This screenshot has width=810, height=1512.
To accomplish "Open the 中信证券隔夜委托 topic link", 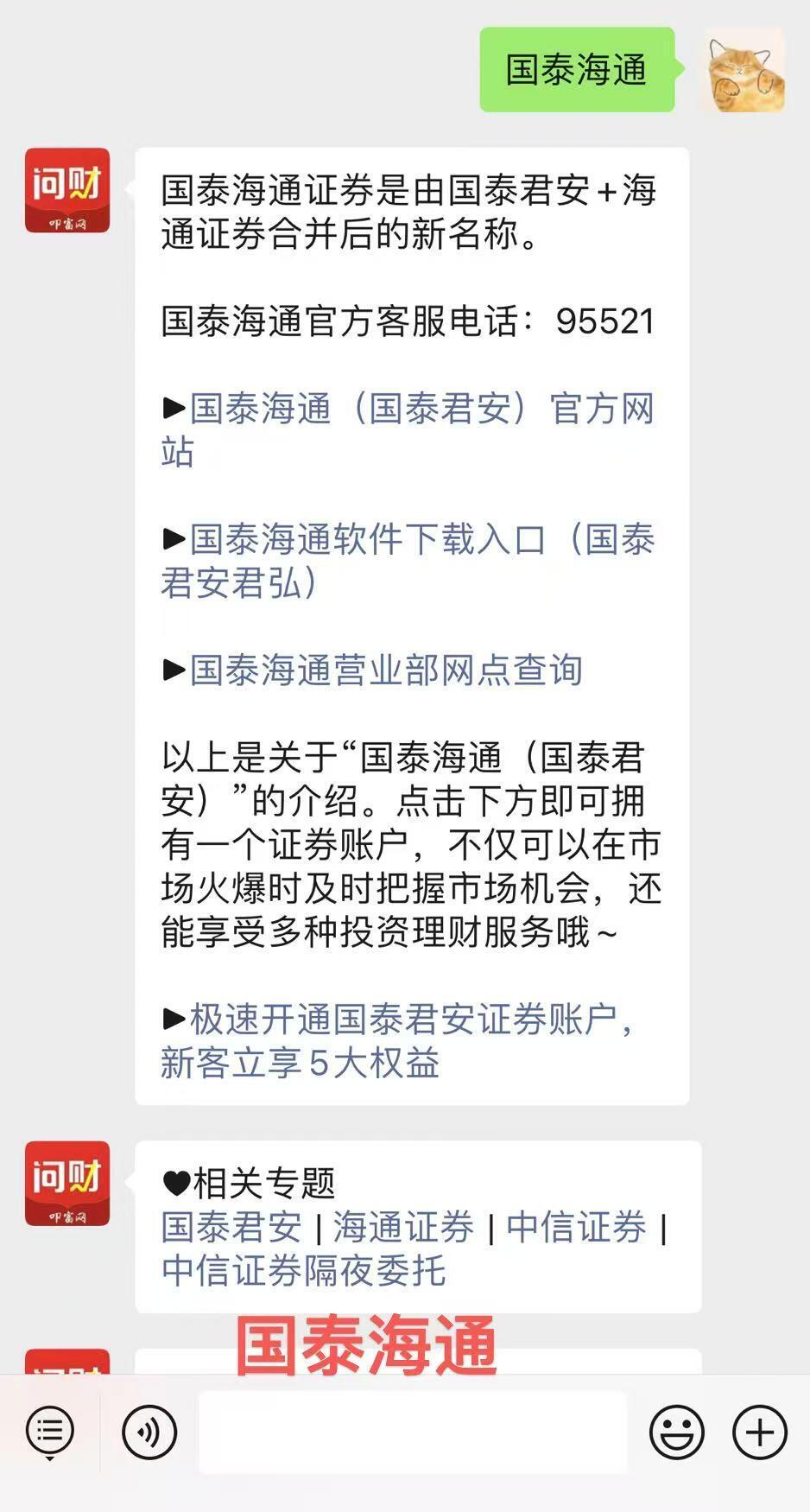I will pos(303,1271).
